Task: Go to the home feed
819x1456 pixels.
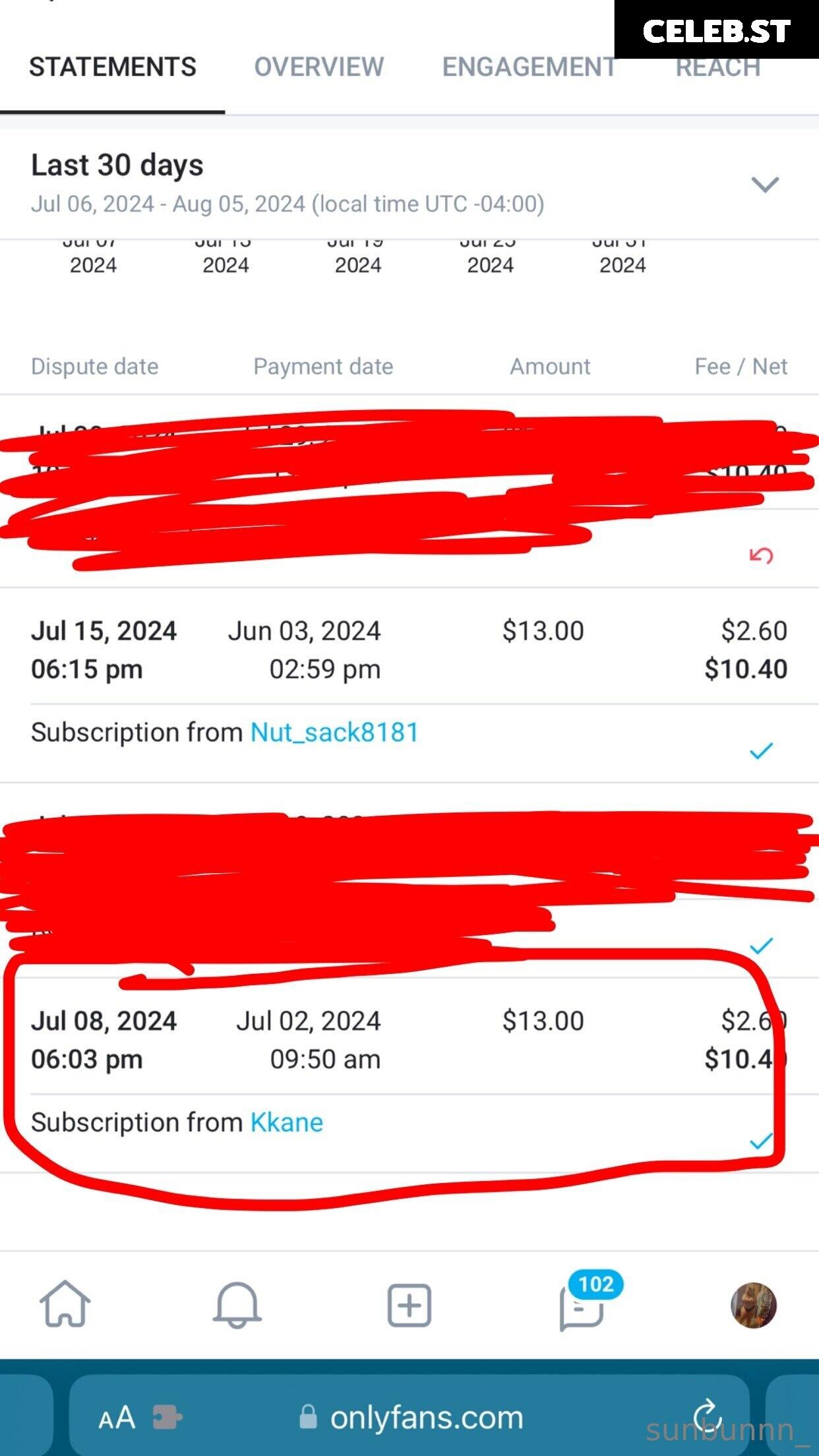Action: pos(65,1303)
